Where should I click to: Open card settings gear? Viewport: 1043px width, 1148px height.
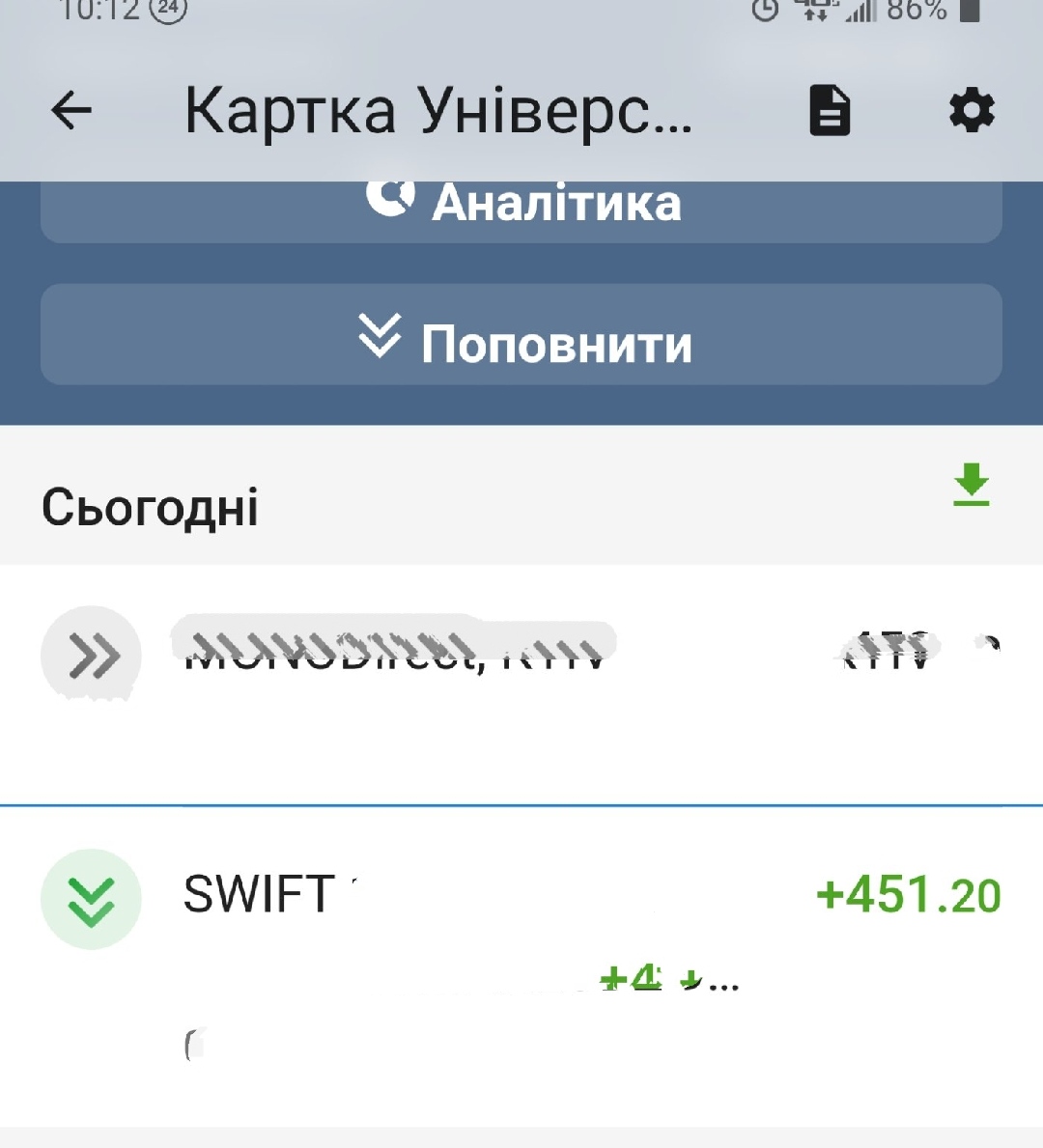(x=971, y=111)
